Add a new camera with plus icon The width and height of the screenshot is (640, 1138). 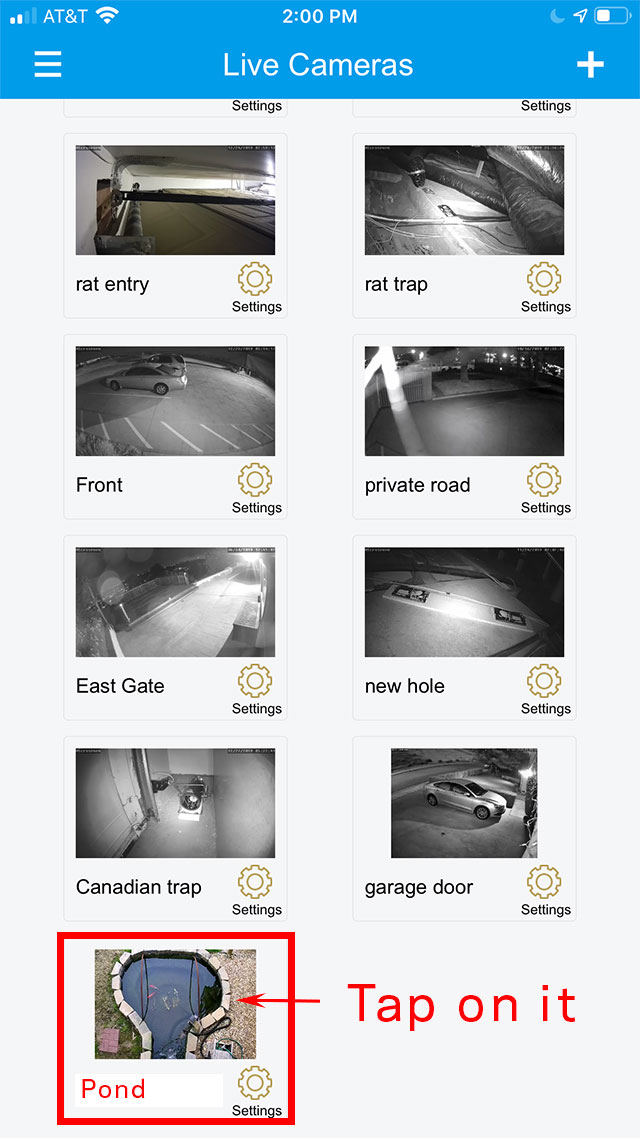click(x=590, y=65)
